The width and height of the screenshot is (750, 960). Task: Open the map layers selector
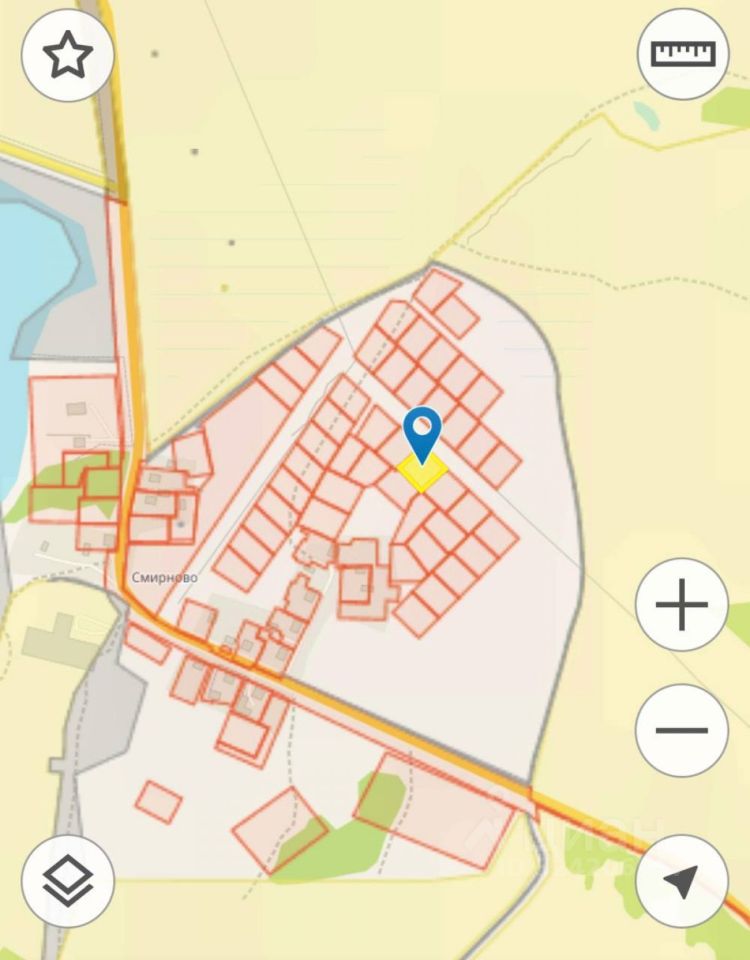[67, 880]
